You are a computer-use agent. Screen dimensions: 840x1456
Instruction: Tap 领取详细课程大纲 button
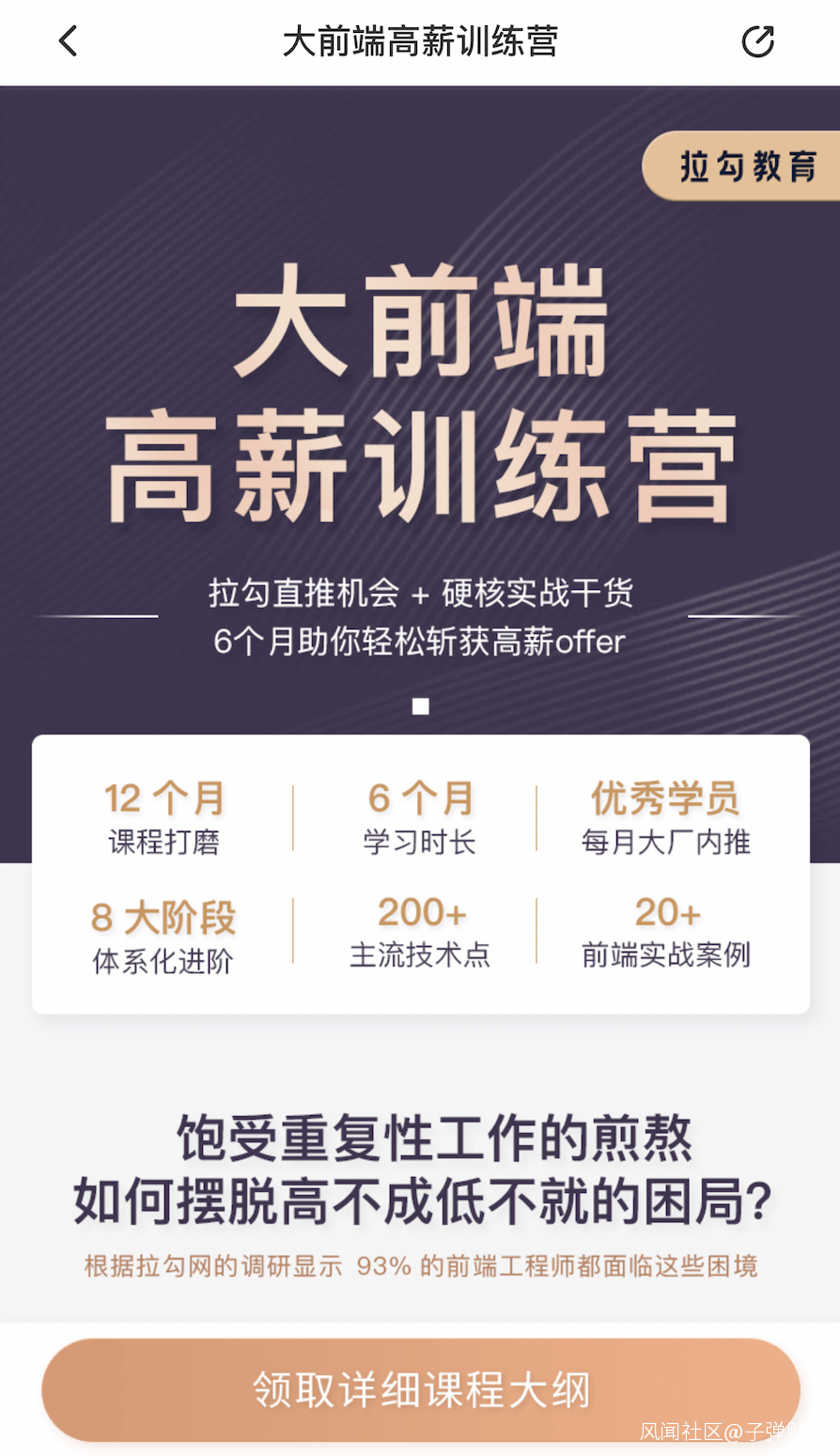[421, 1389]
